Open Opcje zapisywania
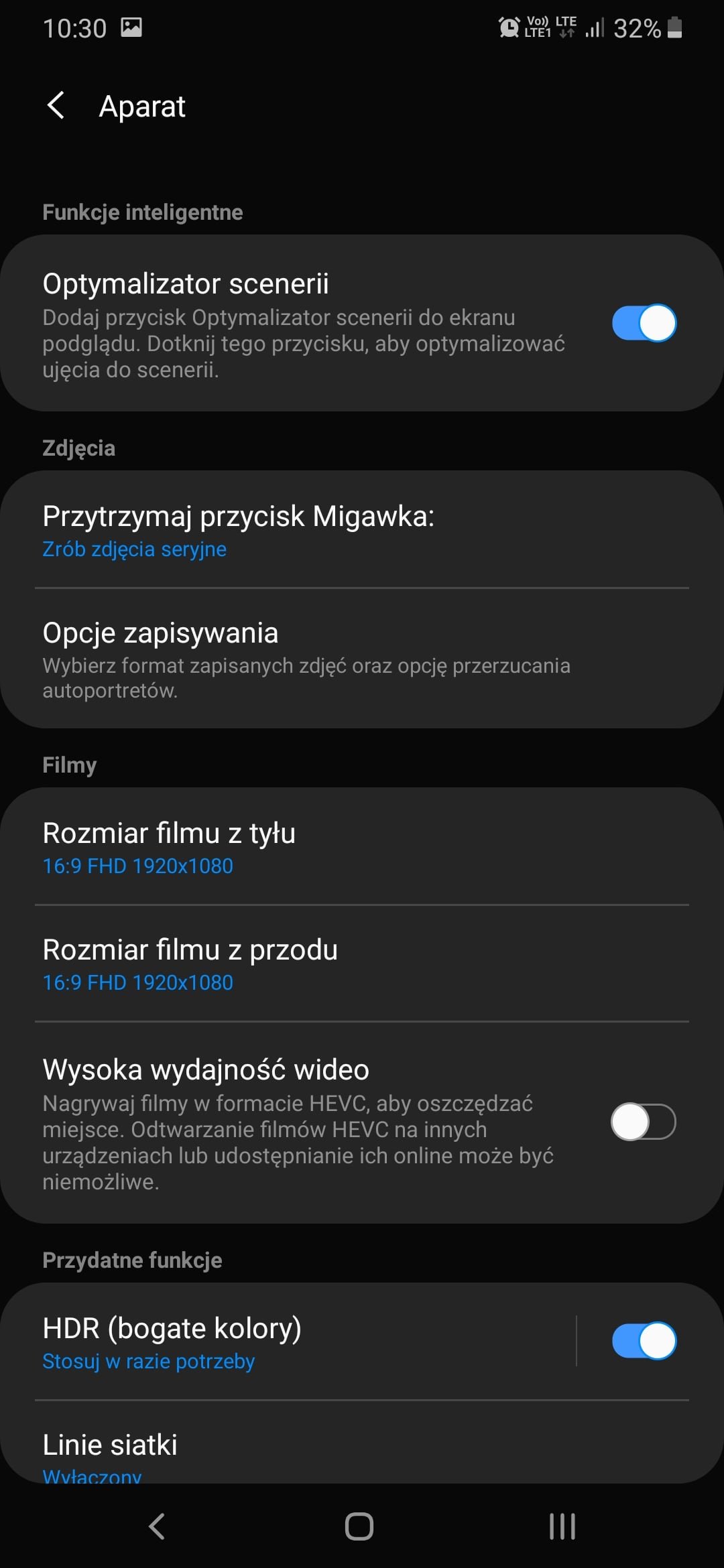 point(362,659)
